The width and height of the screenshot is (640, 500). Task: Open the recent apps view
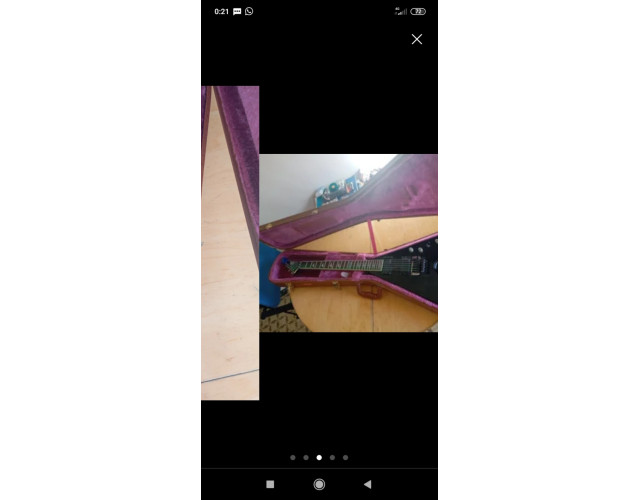(x=270, y=484)
